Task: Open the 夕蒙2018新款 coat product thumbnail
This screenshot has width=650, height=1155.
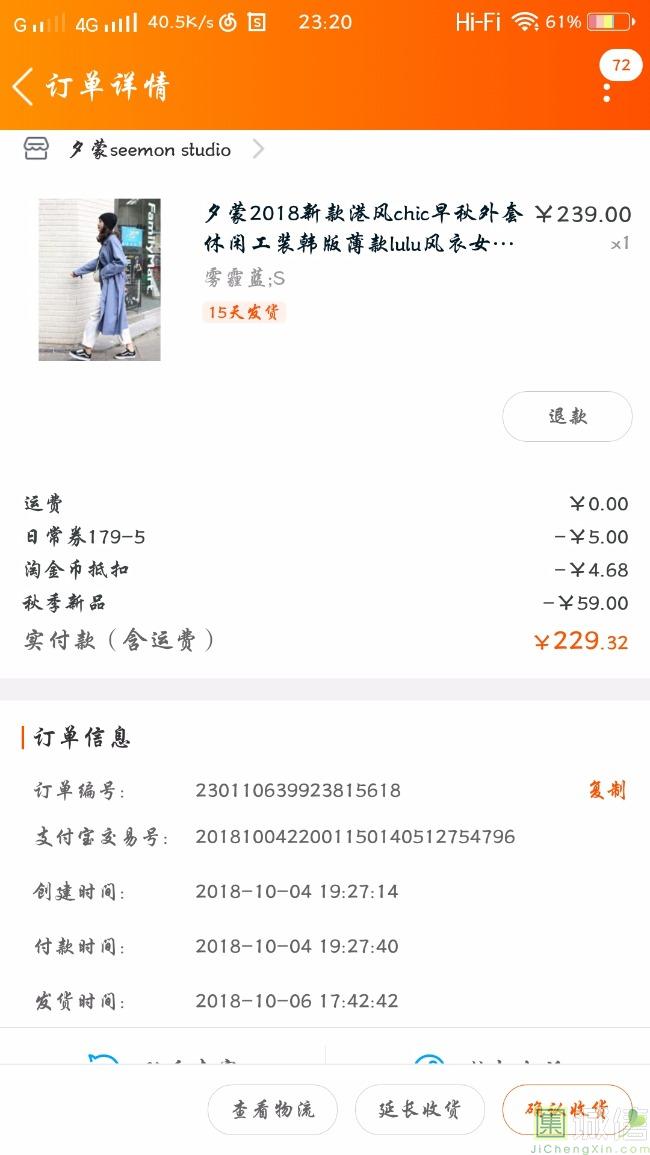Action: 99,279
